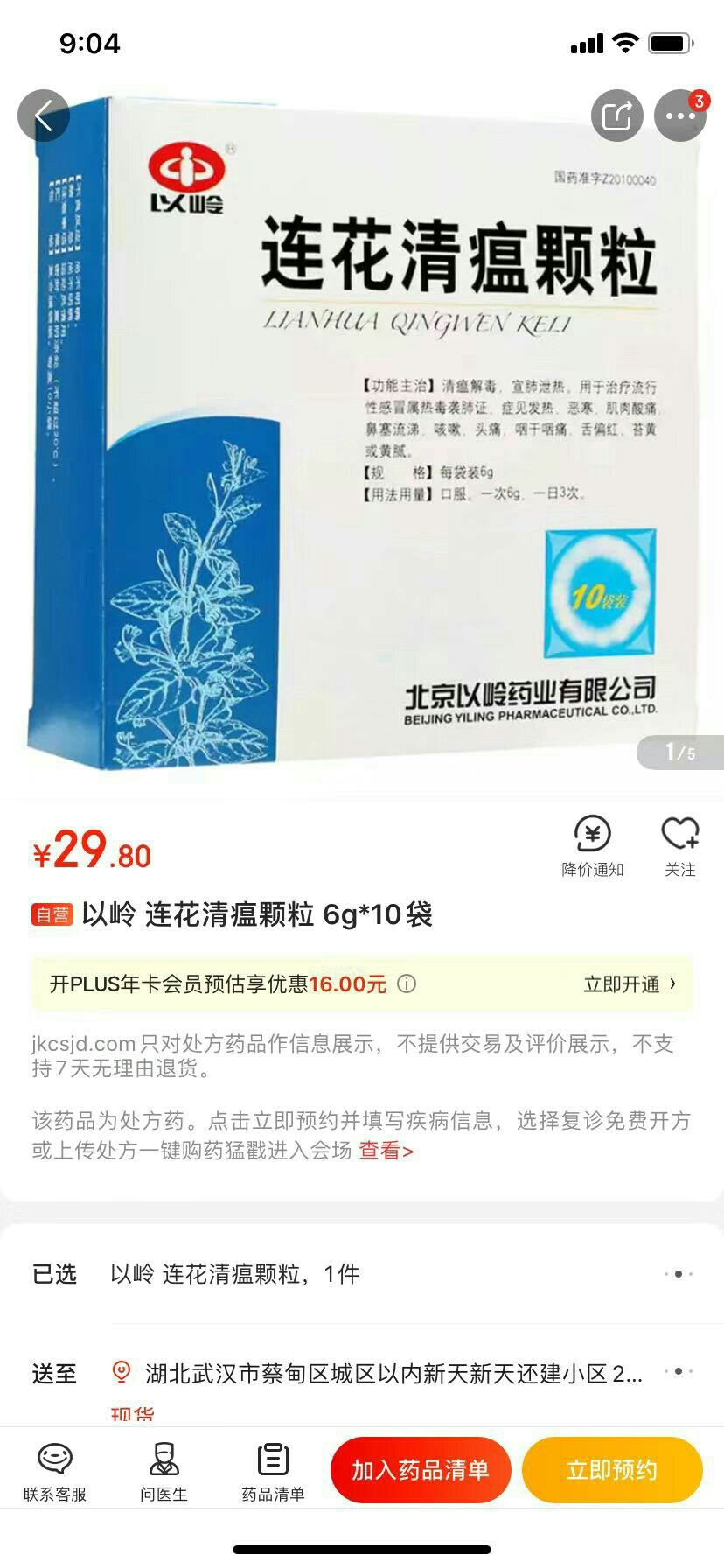The width and height of the screenshot is (724, 1568).
Task: Open the 药品清单 medicine list
Action: point(273,1472)
